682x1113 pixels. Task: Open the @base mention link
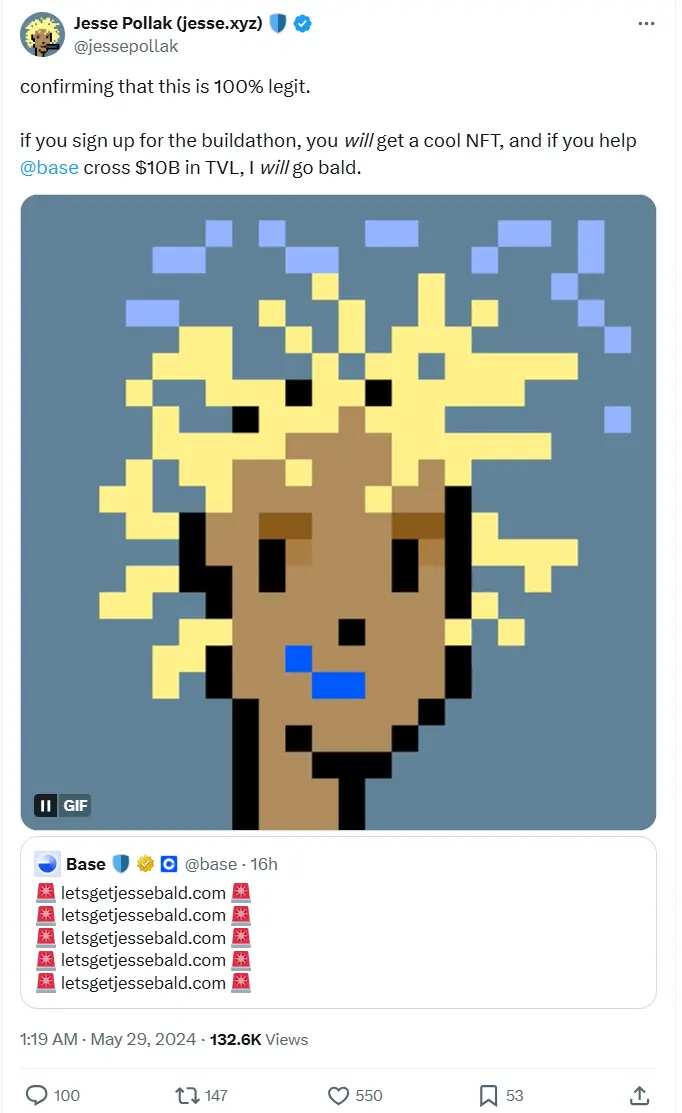click(x=49, y=167)
